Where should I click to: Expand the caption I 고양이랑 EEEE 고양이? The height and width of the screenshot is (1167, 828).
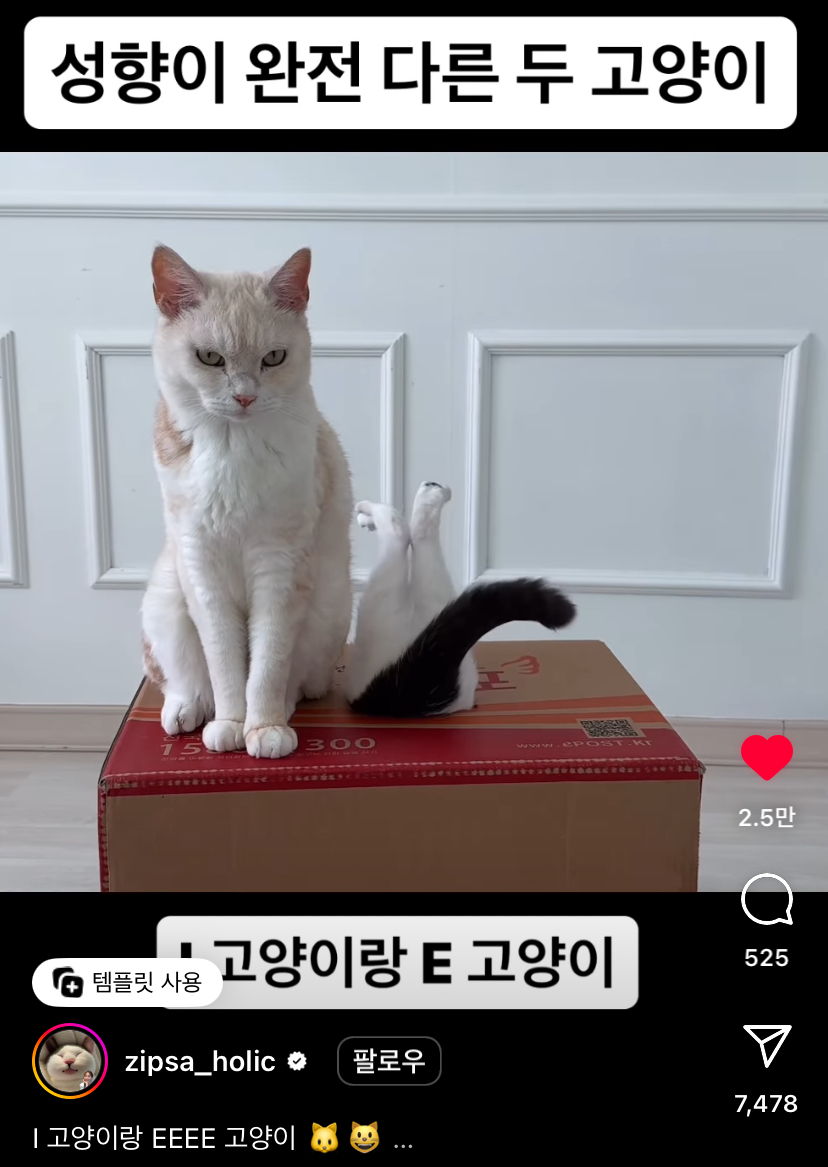(x=403, y=1138)
